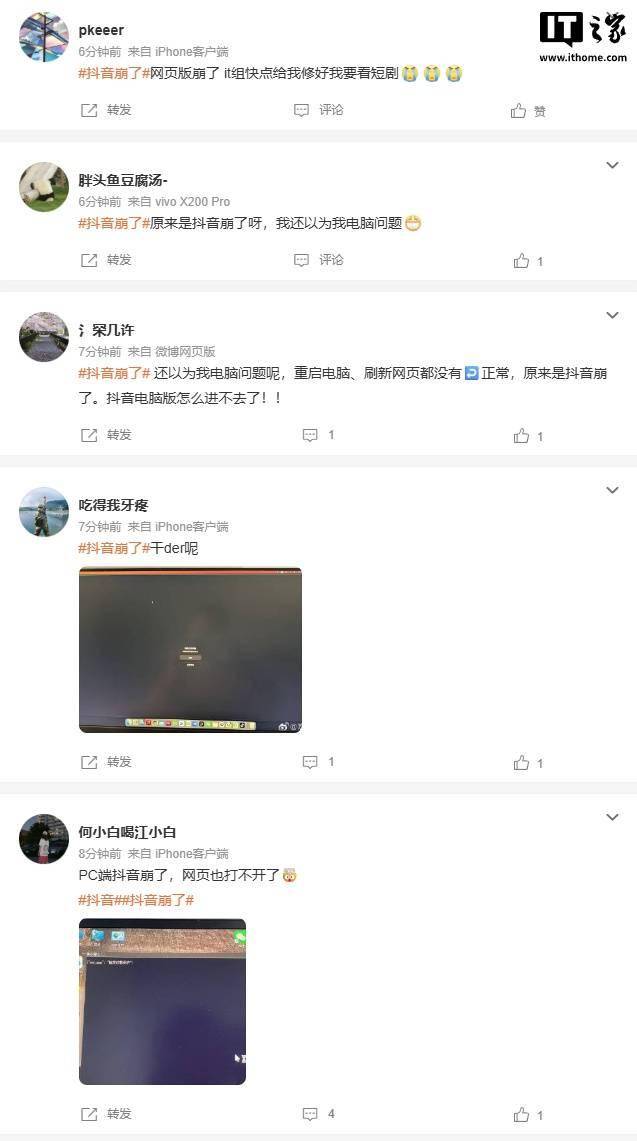Expand options chevron on 胖头鱼豆腐汤- post
This screenshot has width=637, height=1141.
tap(612, 165)
